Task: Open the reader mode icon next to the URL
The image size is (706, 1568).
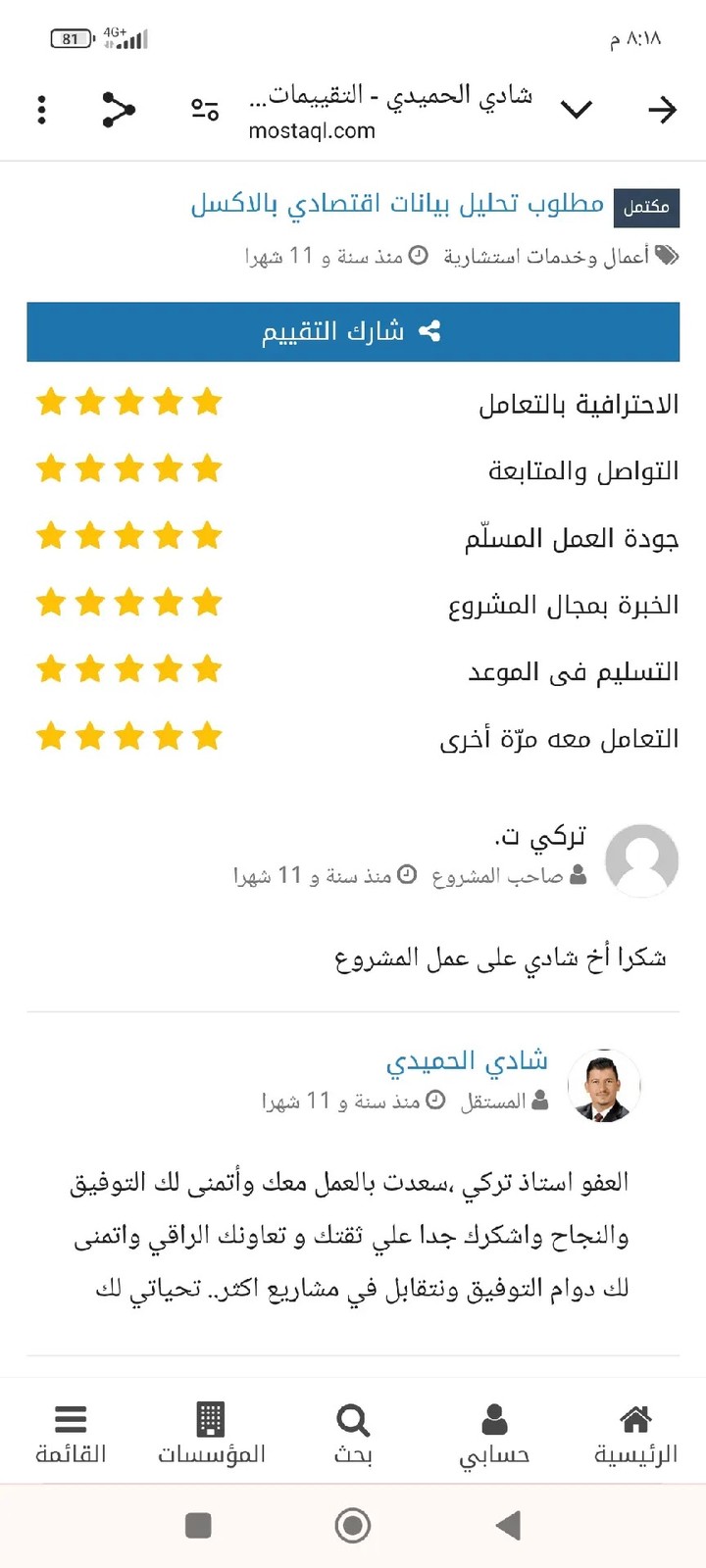Action: tap(205, 110)
